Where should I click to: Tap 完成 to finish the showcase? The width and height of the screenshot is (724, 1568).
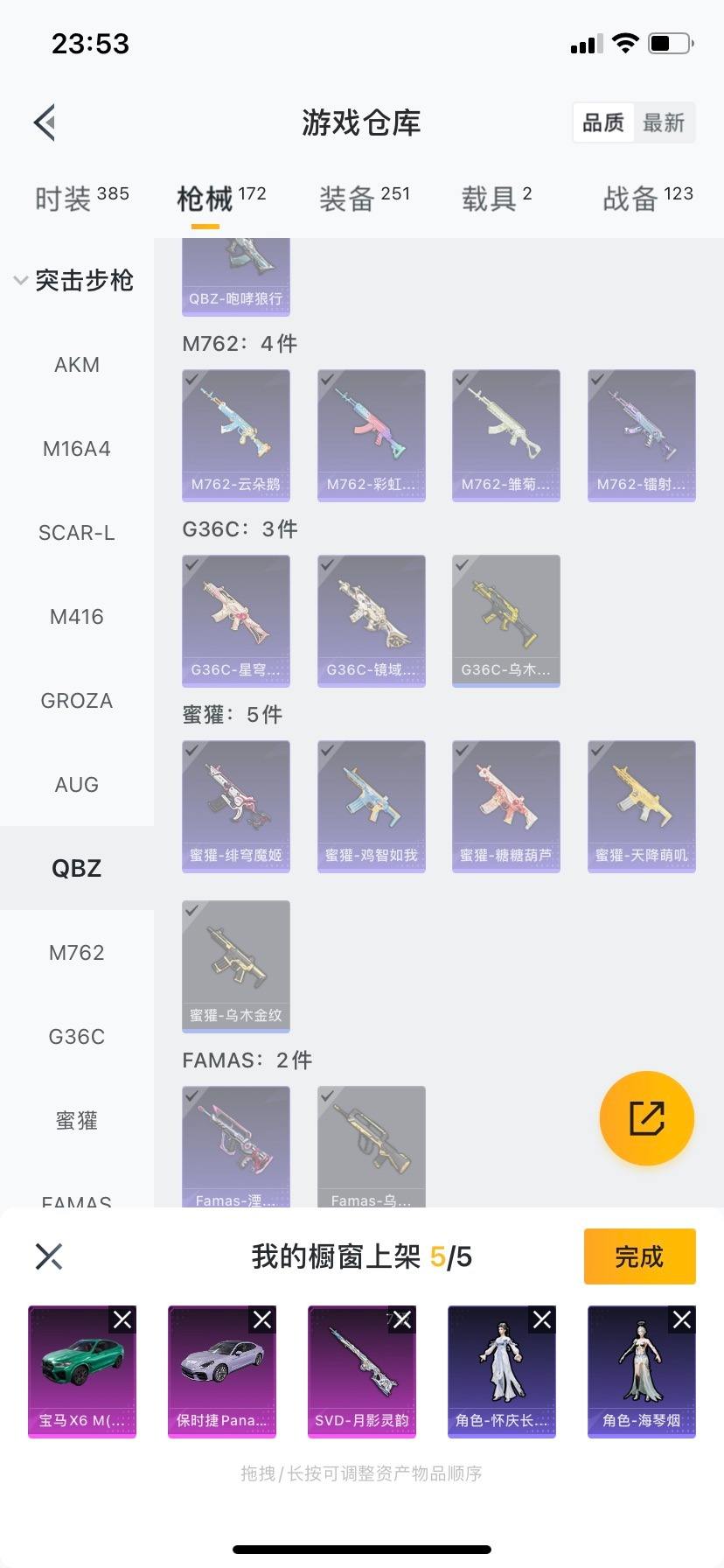click(x=639, y=1256)
